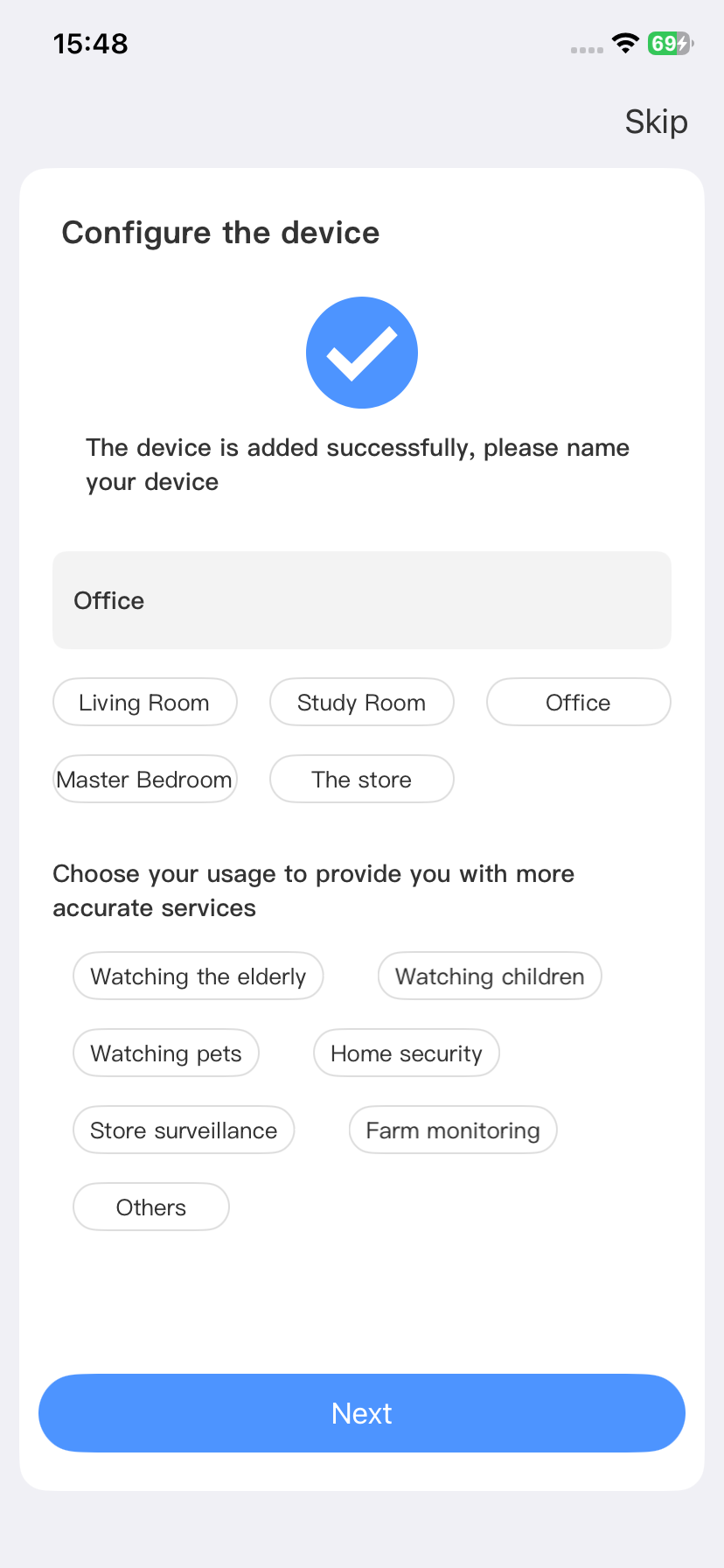Select Master Bedroom chip

point(145,779)
